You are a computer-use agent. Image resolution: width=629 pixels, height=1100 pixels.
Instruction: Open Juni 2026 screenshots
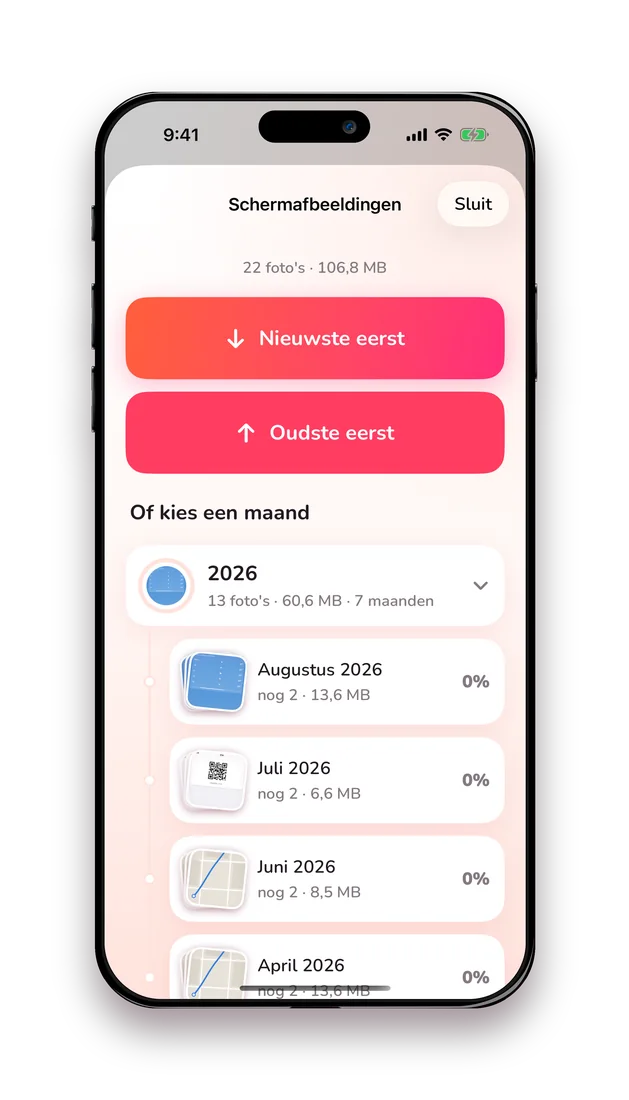337,879
